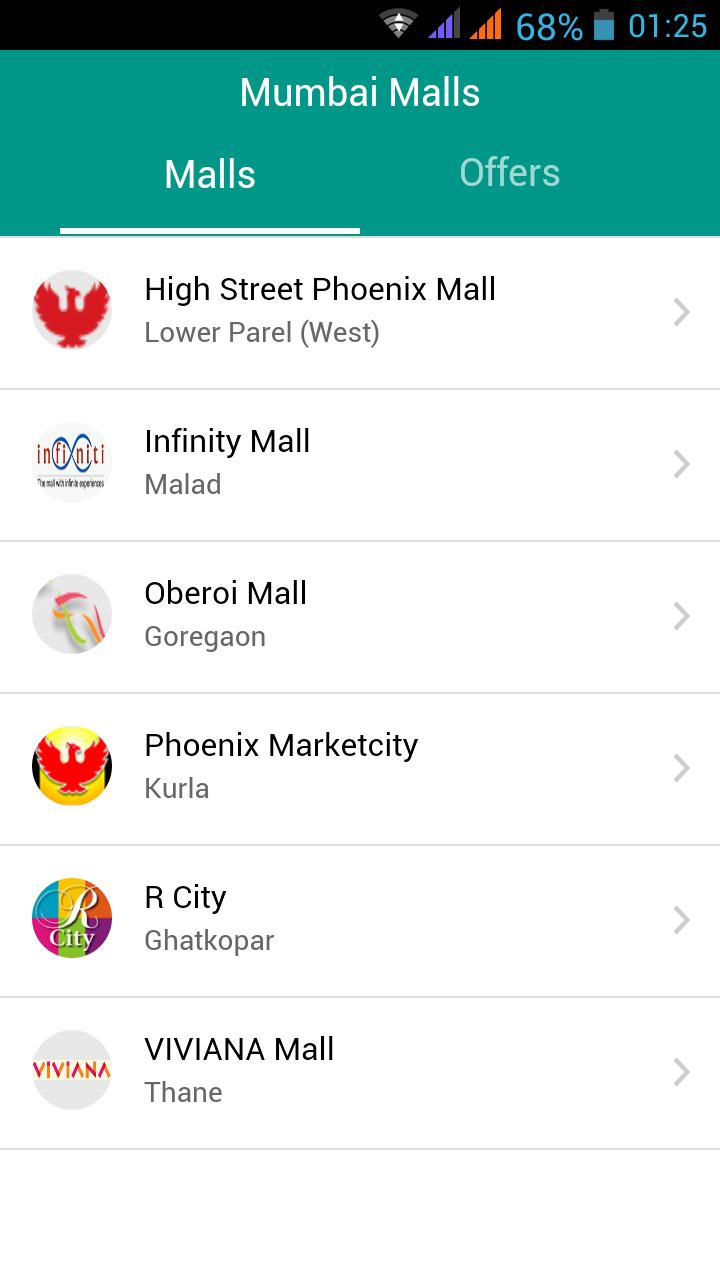Select the Malls tab

coord(209,172)
